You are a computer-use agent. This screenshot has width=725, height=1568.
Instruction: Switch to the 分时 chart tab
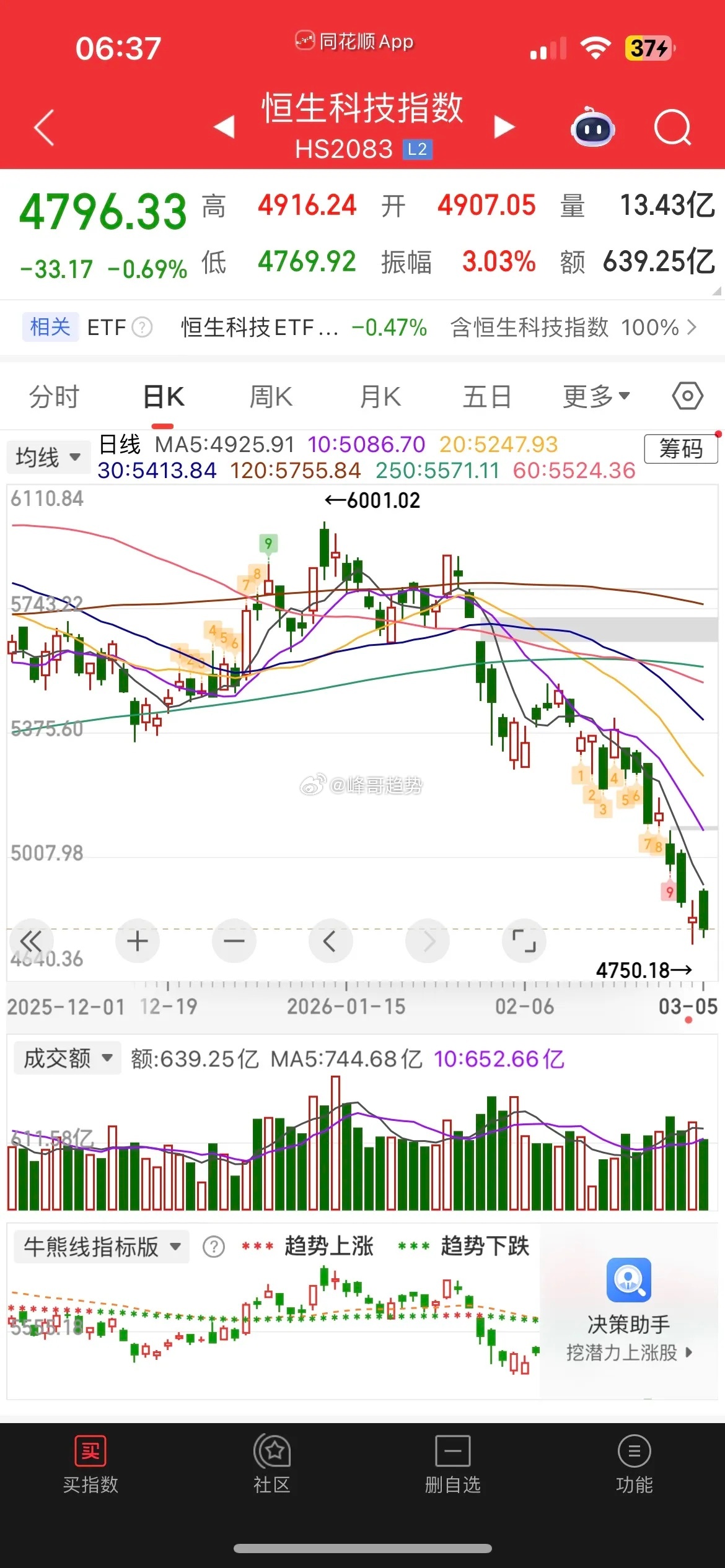pos(55,396)
